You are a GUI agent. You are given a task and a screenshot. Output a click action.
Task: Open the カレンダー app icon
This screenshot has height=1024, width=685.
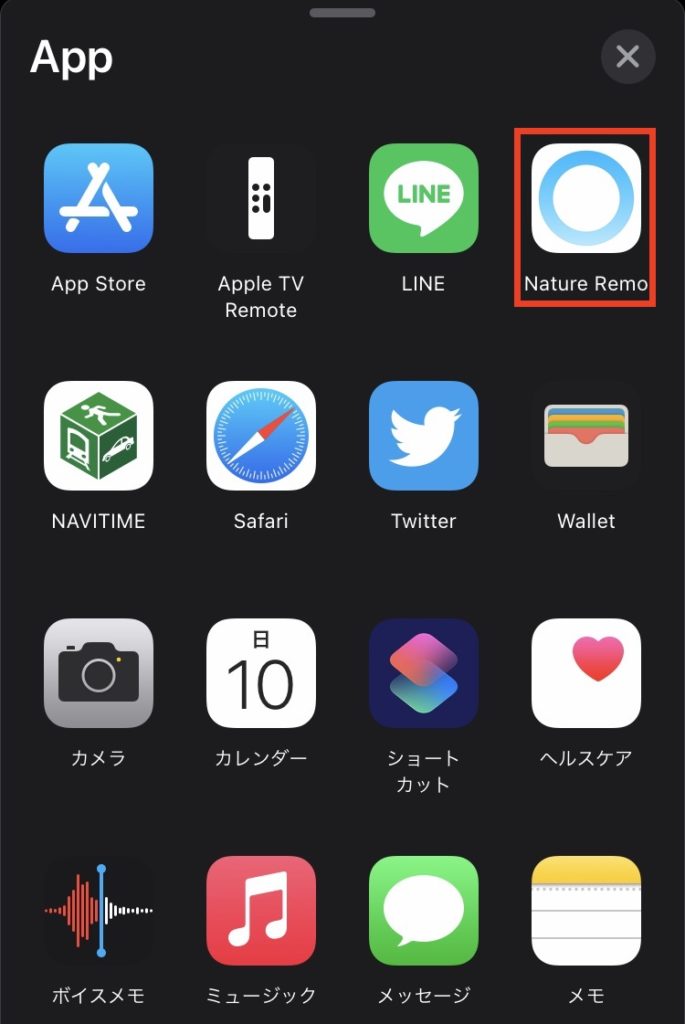pyautogui.click(x=261, y=673)
